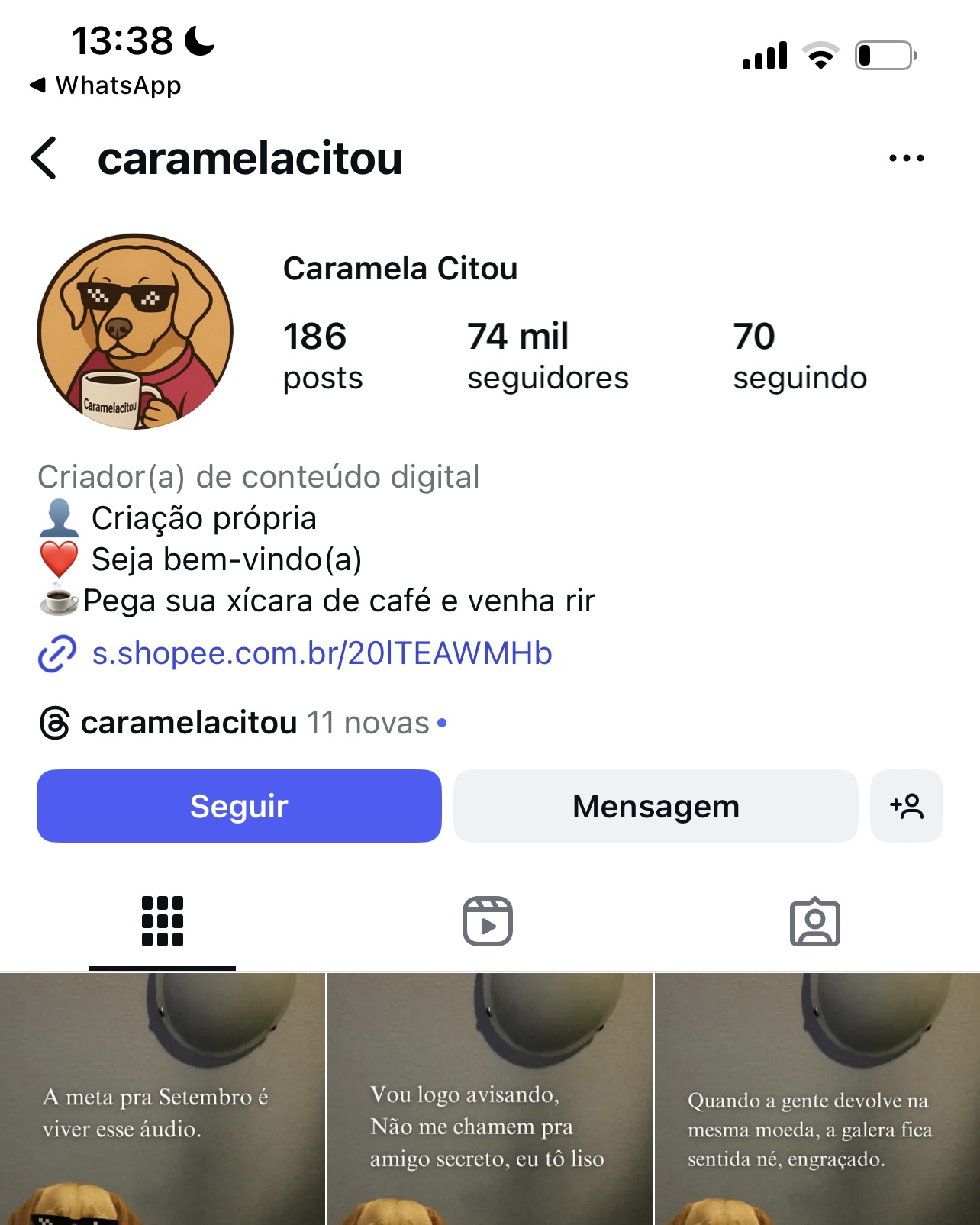Tap Seguir to follow this account

[239, 806]
